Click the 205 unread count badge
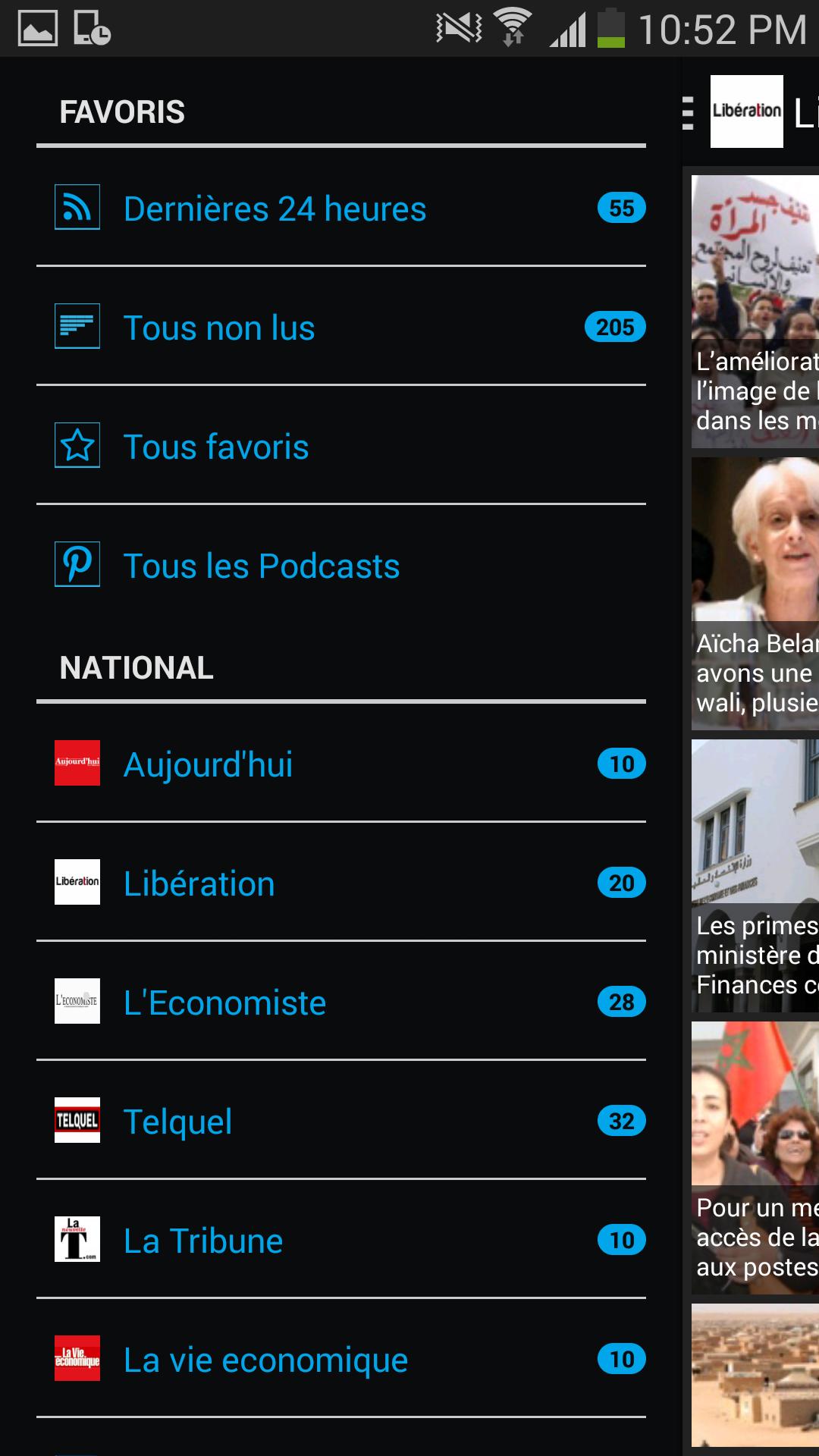This screenshot has width=819, height=1456. click(x=614, y=327)
